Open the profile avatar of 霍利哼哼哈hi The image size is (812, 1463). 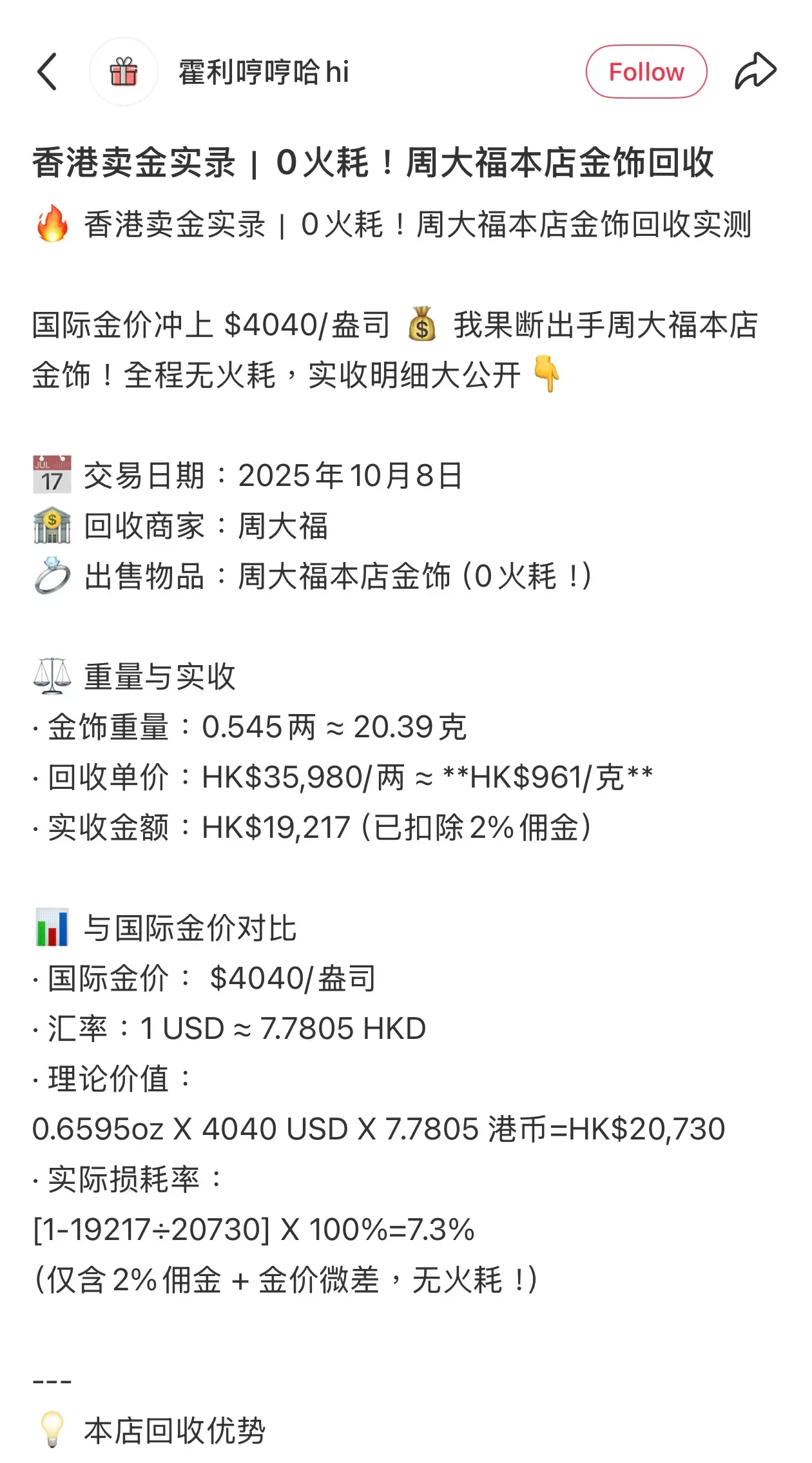pyautogui.click(x=124, y=72)
